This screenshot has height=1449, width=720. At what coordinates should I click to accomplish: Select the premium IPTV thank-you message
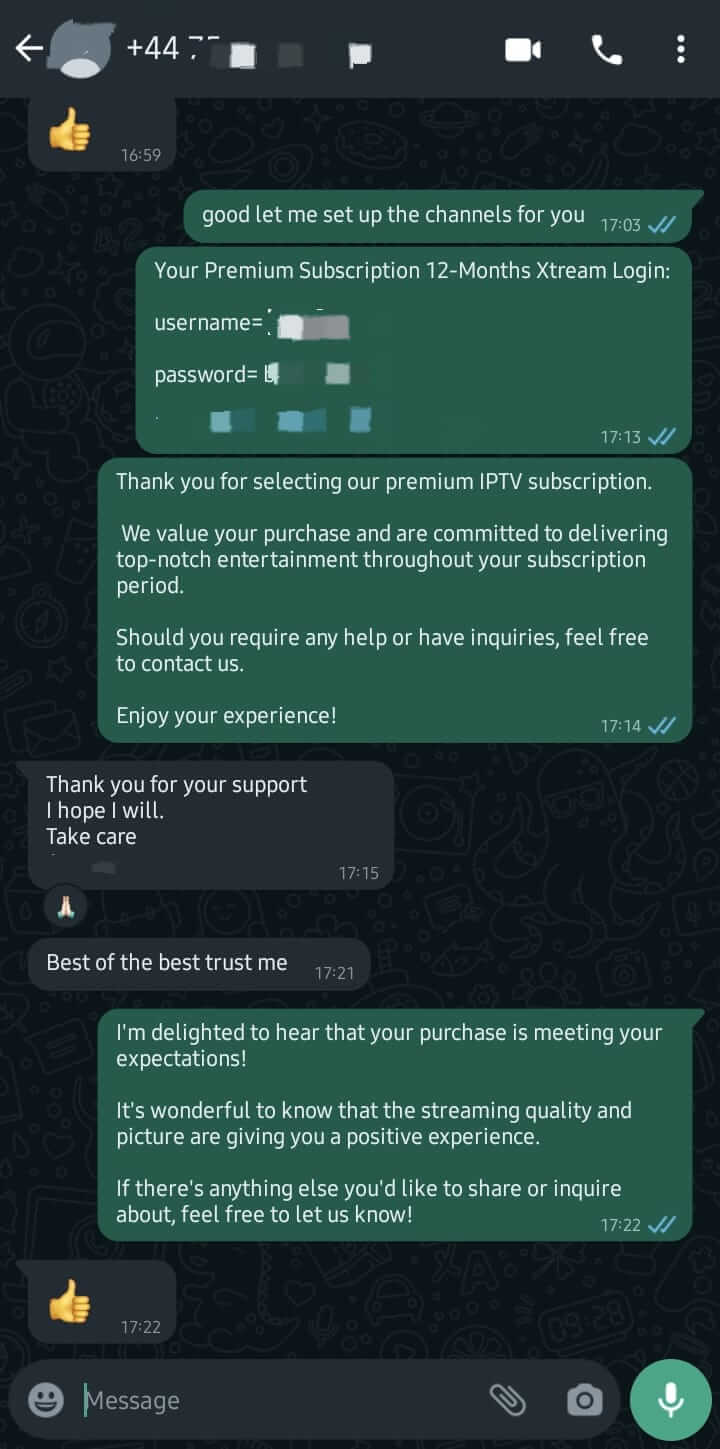coord(393,598)
